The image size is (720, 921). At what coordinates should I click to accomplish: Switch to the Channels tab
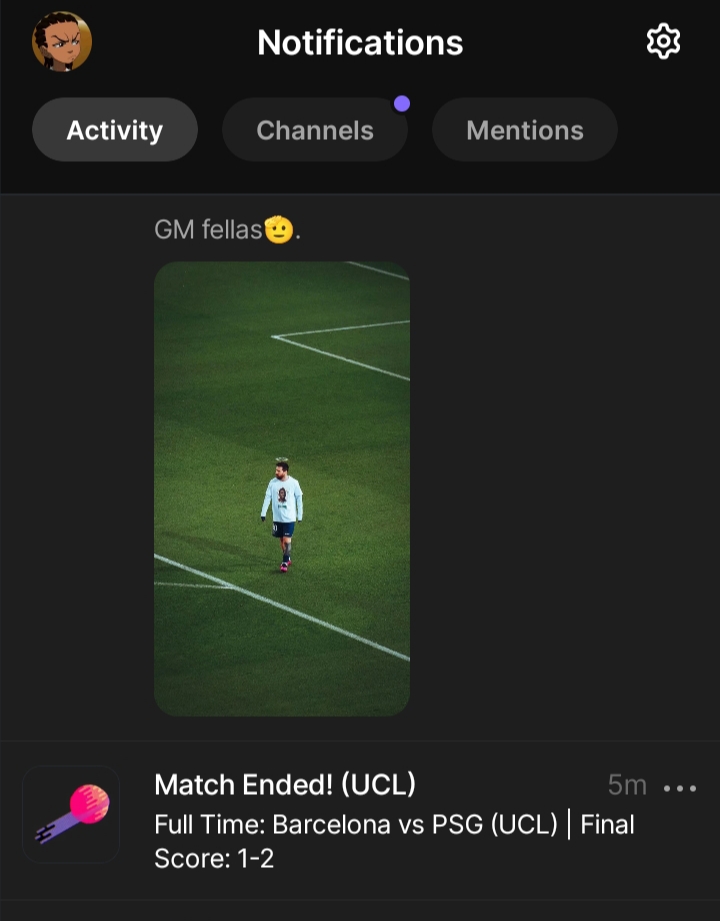tap(315, 130)
